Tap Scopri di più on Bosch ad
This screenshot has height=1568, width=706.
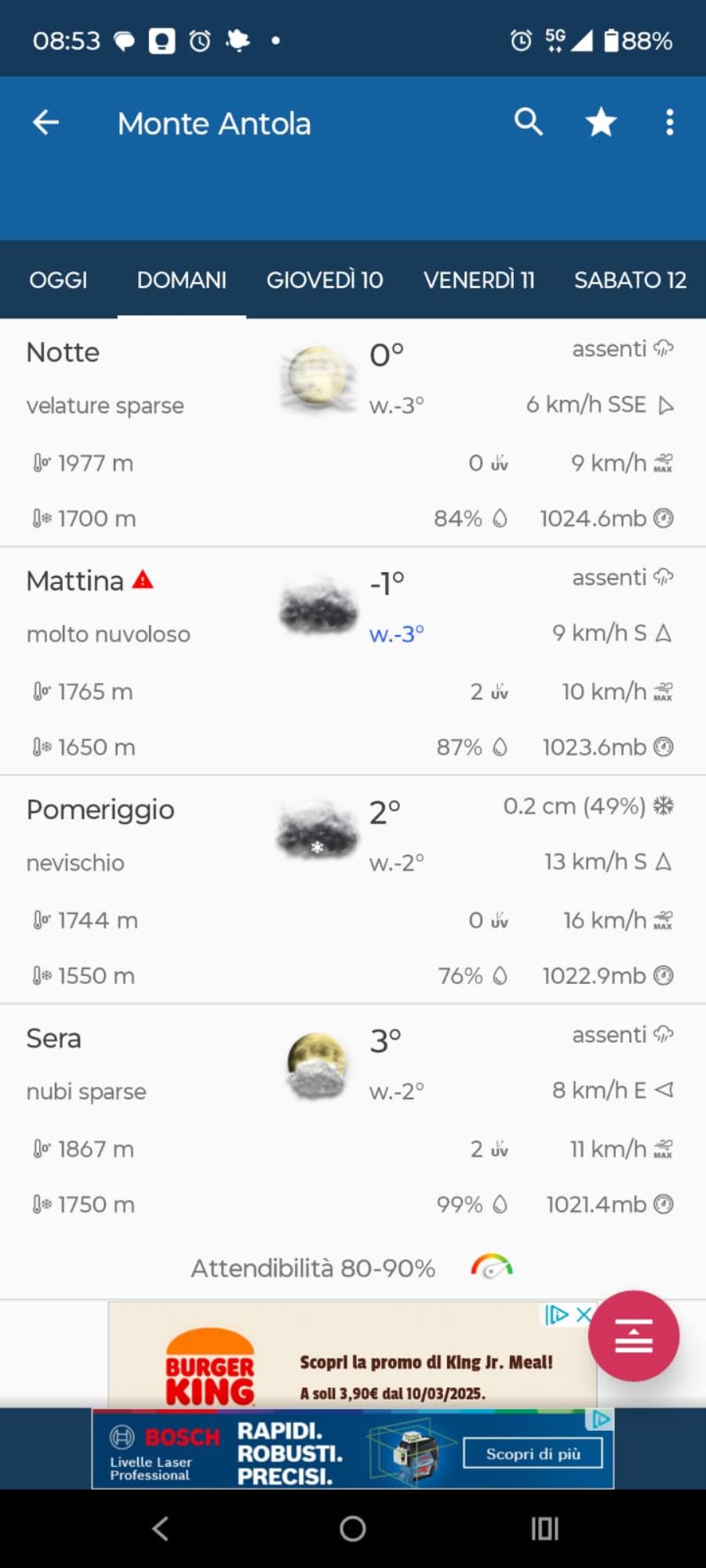tap(533, 1454)
